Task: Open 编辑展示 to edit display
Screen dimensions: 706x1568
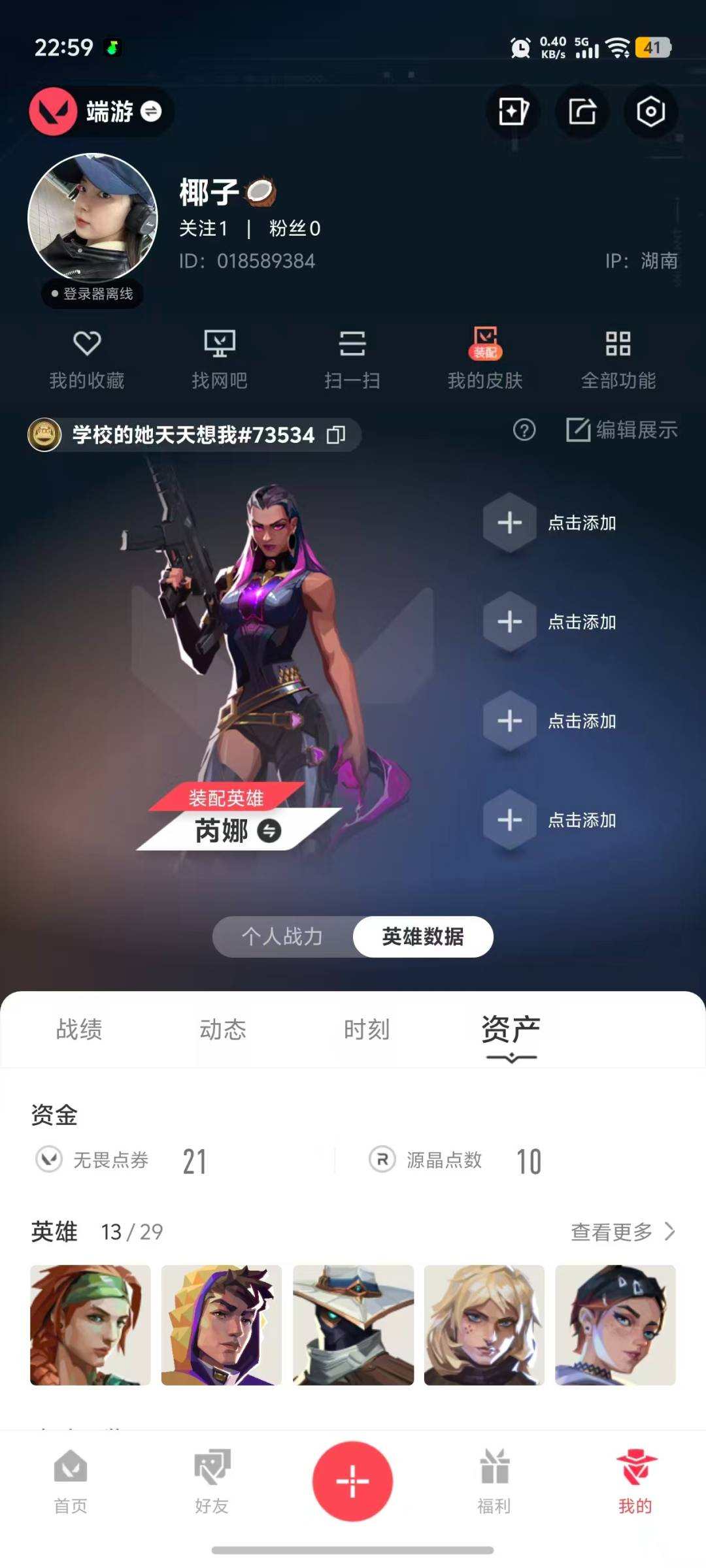Action: (620, 431)
